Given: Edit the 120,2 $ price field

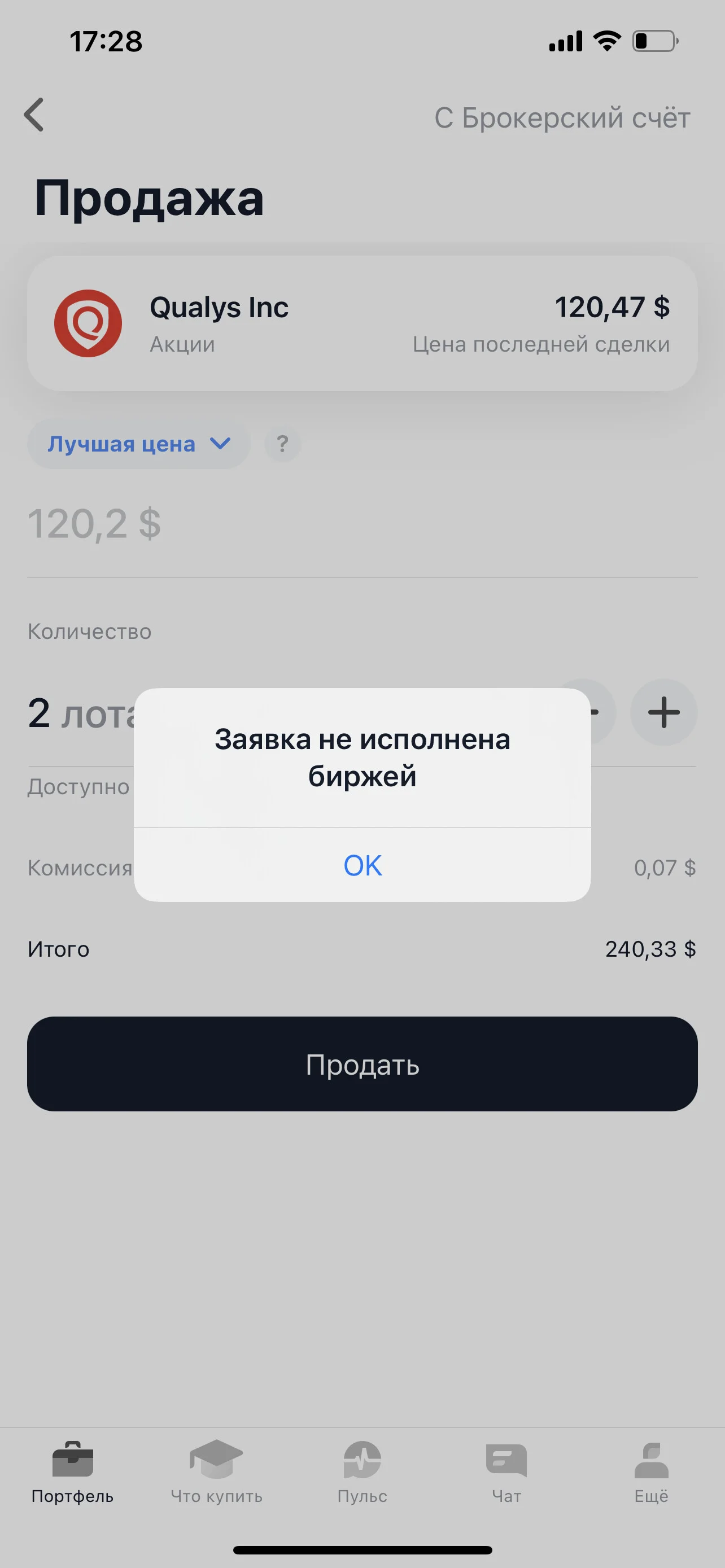Looking at the screenshot, I should pyautogui.click(x=362, y=524).
